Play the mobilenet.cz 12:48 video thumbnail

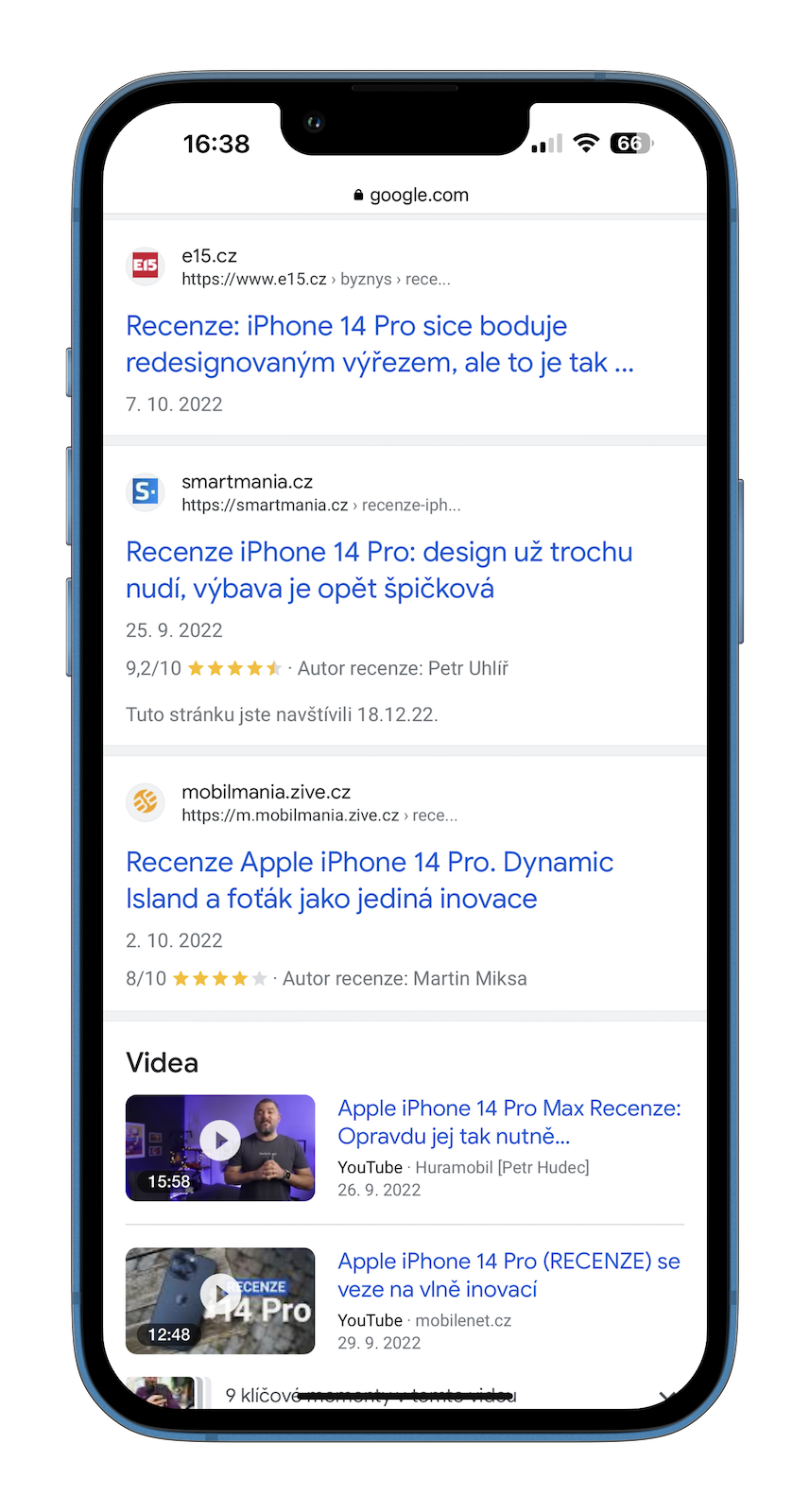pos(220,1300)
